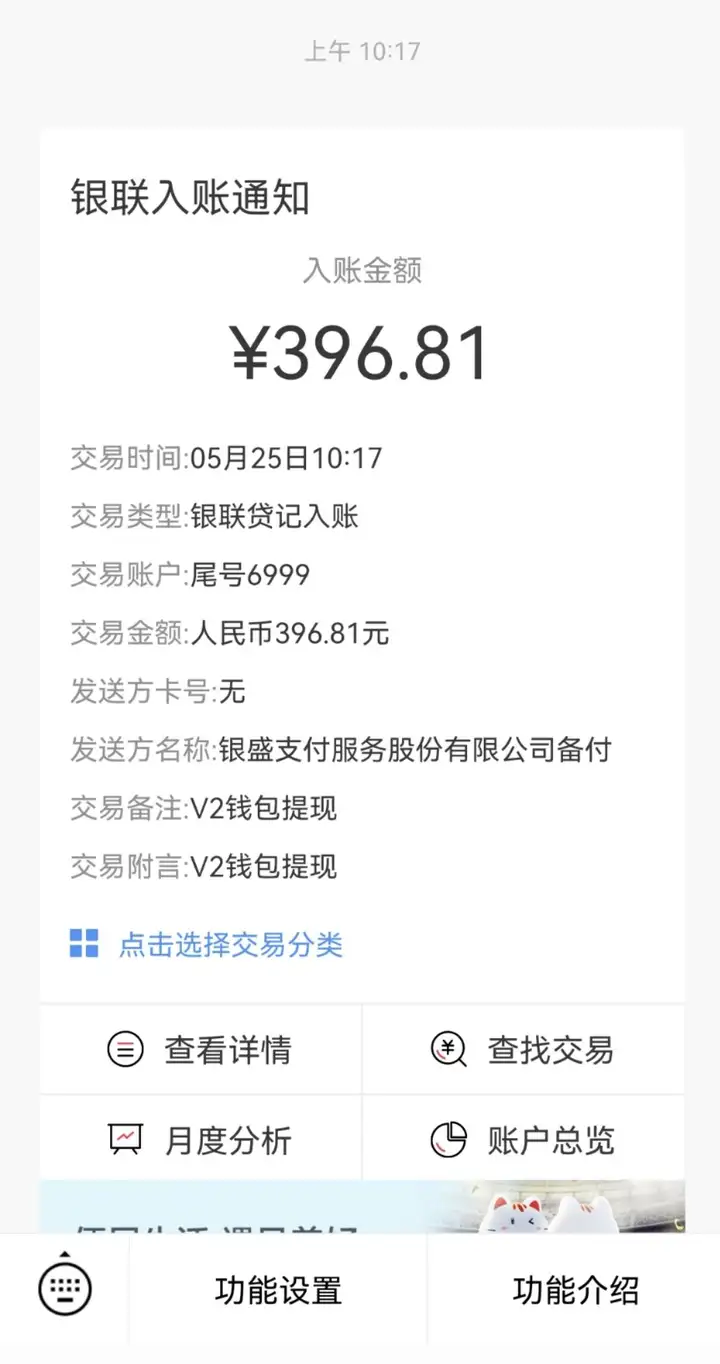Open 功能介绍 menu

pyautogui.click(x=575, y=1290)
